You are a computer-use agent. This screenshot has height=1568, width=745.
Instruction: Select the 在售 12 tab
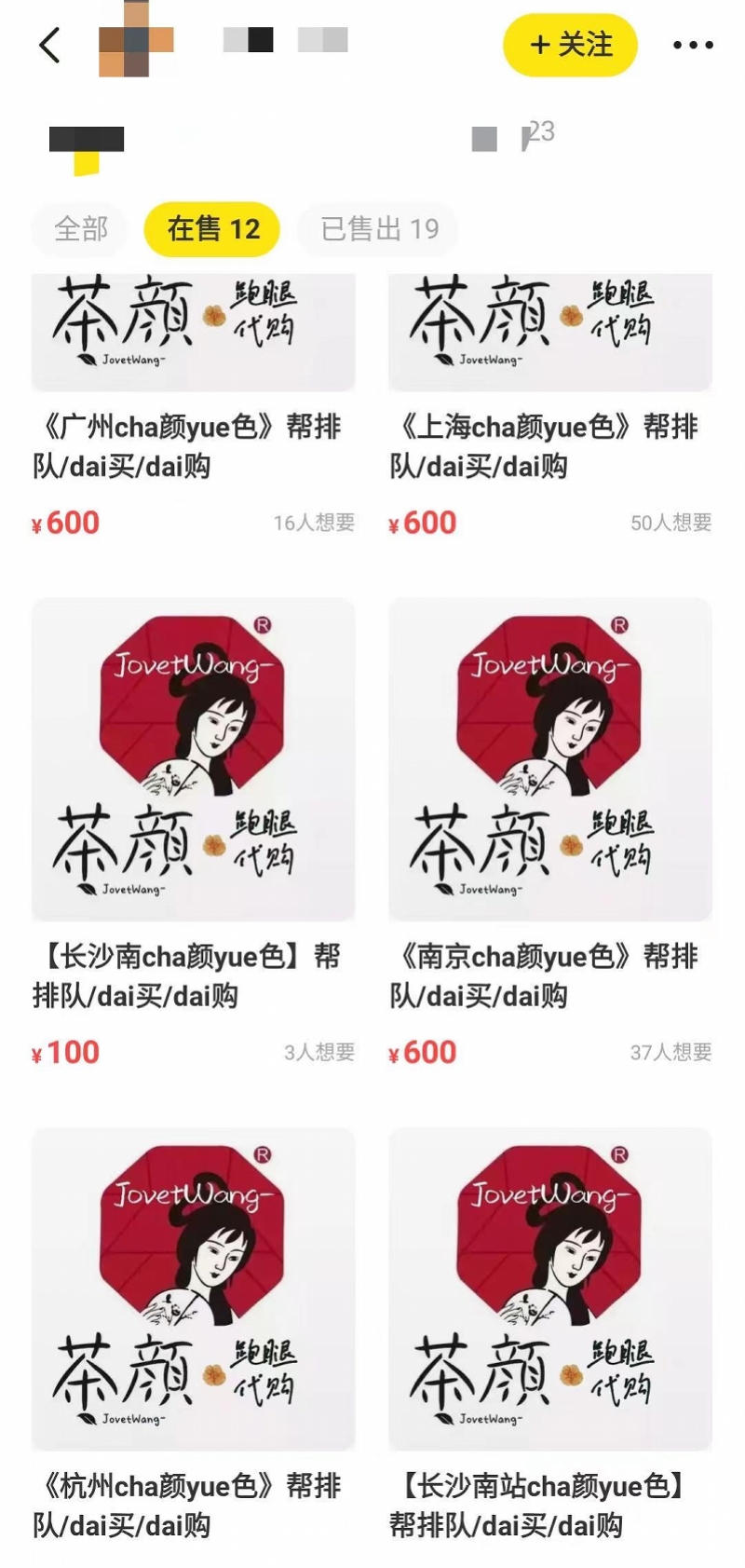[x=210, y=229]
